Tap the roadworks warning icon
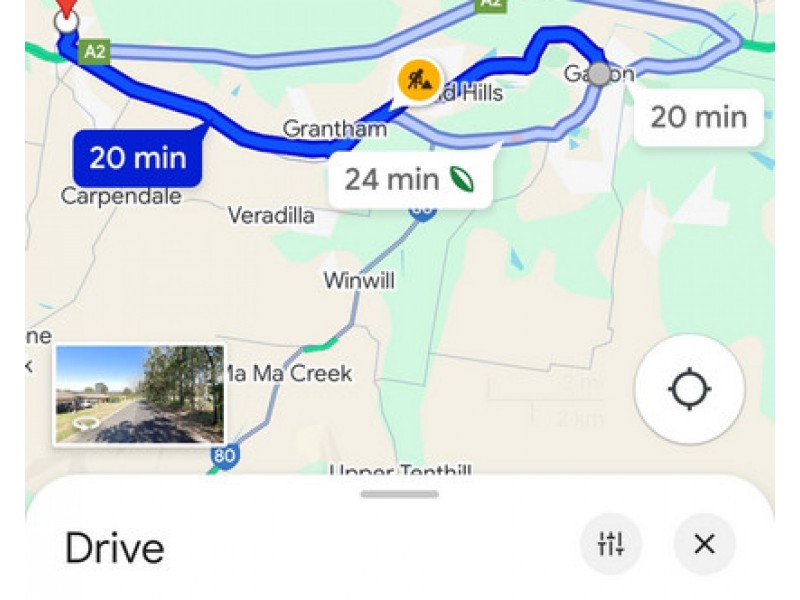This screenshot has height=600, width=800. pyautogui.click(x=418, y=80)
